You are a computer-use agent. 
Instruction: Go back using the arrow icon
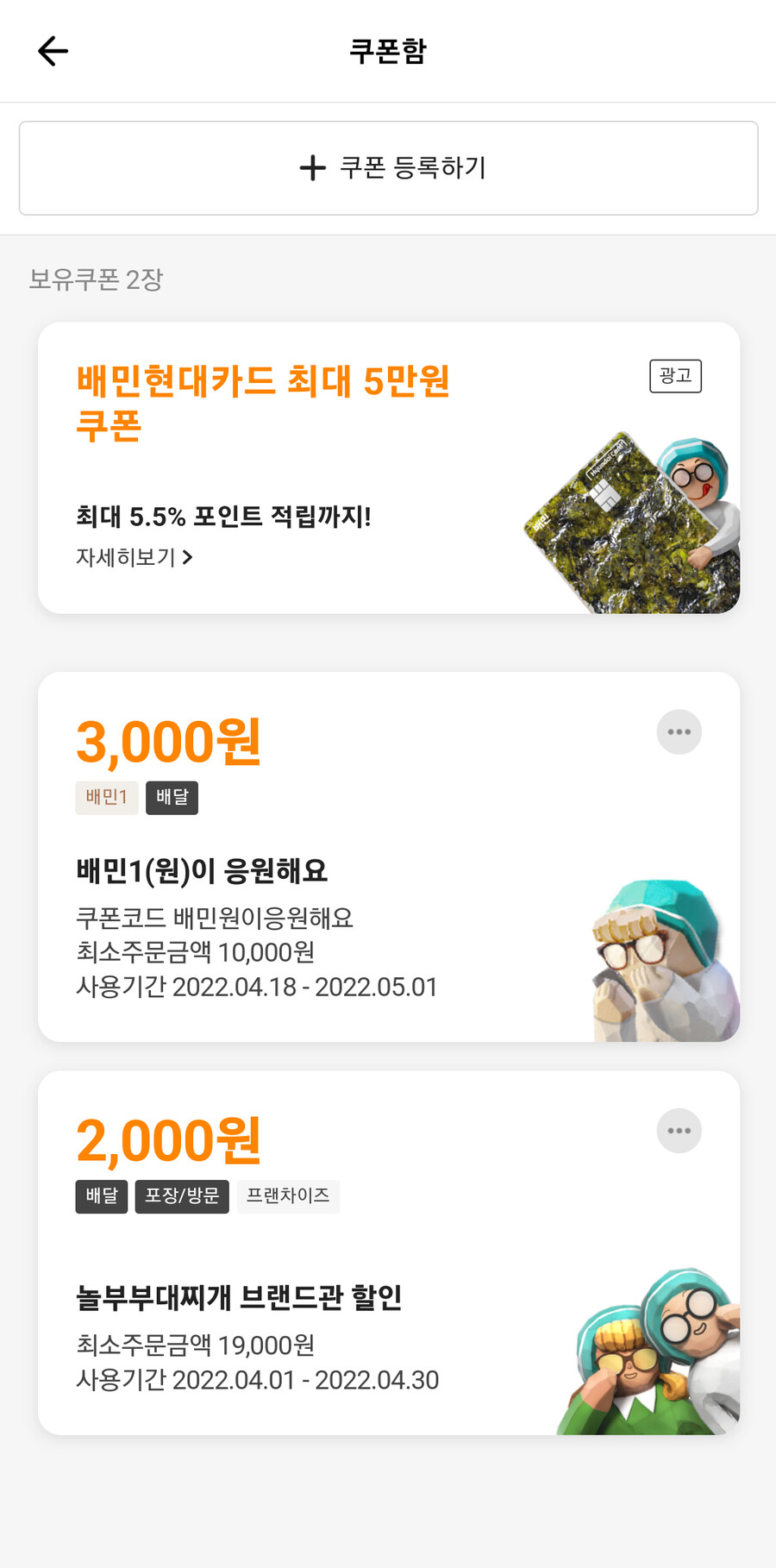[x=53, y=51]
